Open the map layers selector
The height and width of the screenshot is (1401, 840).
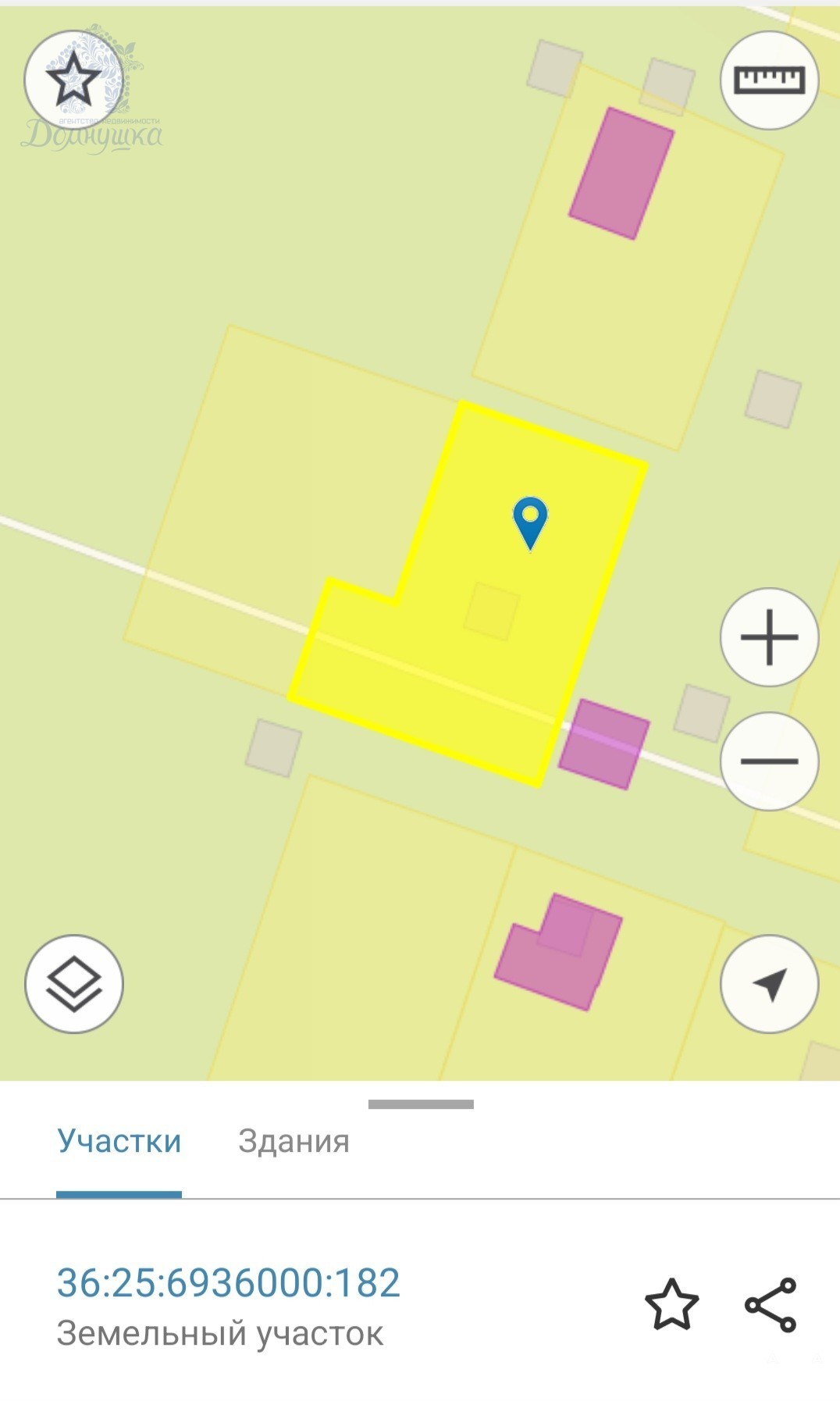click(73, 984)
